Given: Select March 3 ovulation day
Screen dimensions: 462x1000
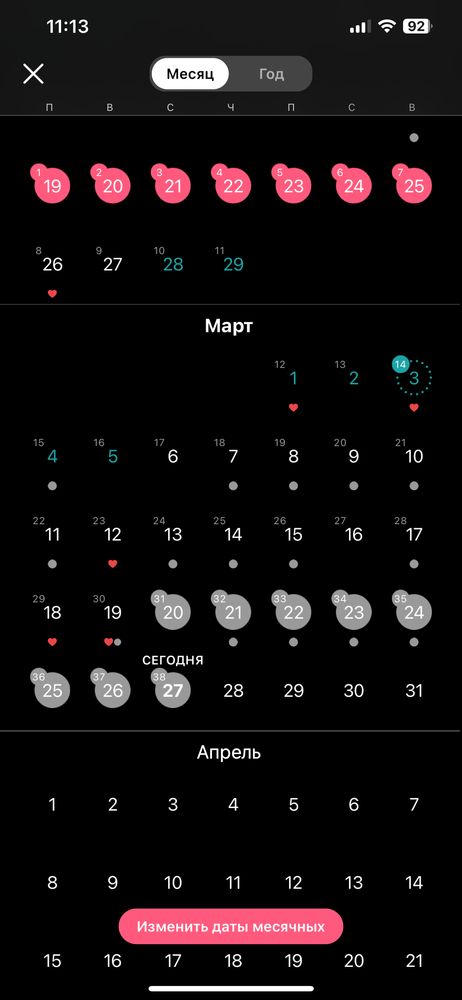Looking at the screenshot, I should coord(414,378).
